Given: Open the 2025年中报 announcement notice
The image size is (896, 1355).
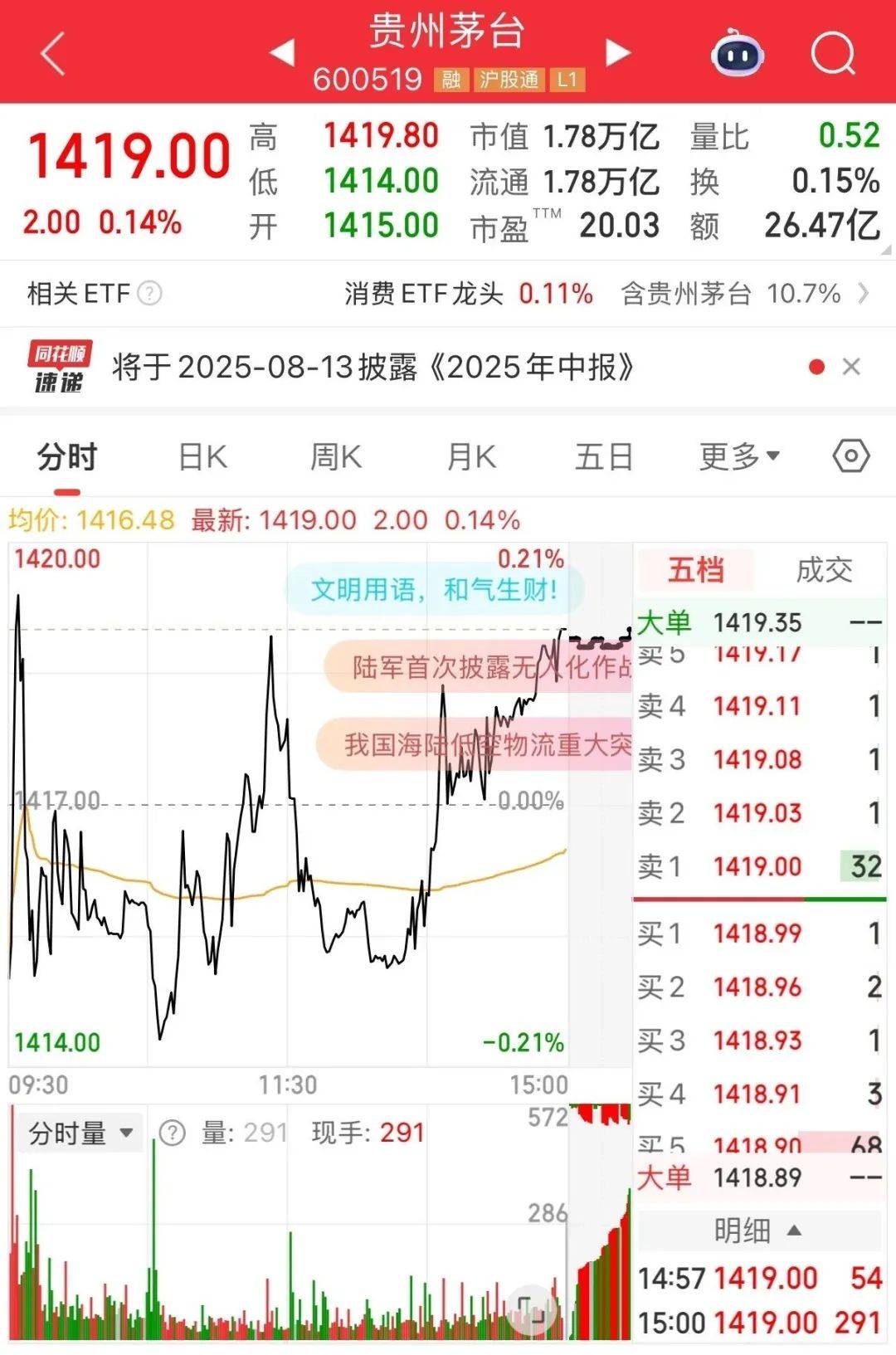Looking at the screenshot, I should [373, 366].
